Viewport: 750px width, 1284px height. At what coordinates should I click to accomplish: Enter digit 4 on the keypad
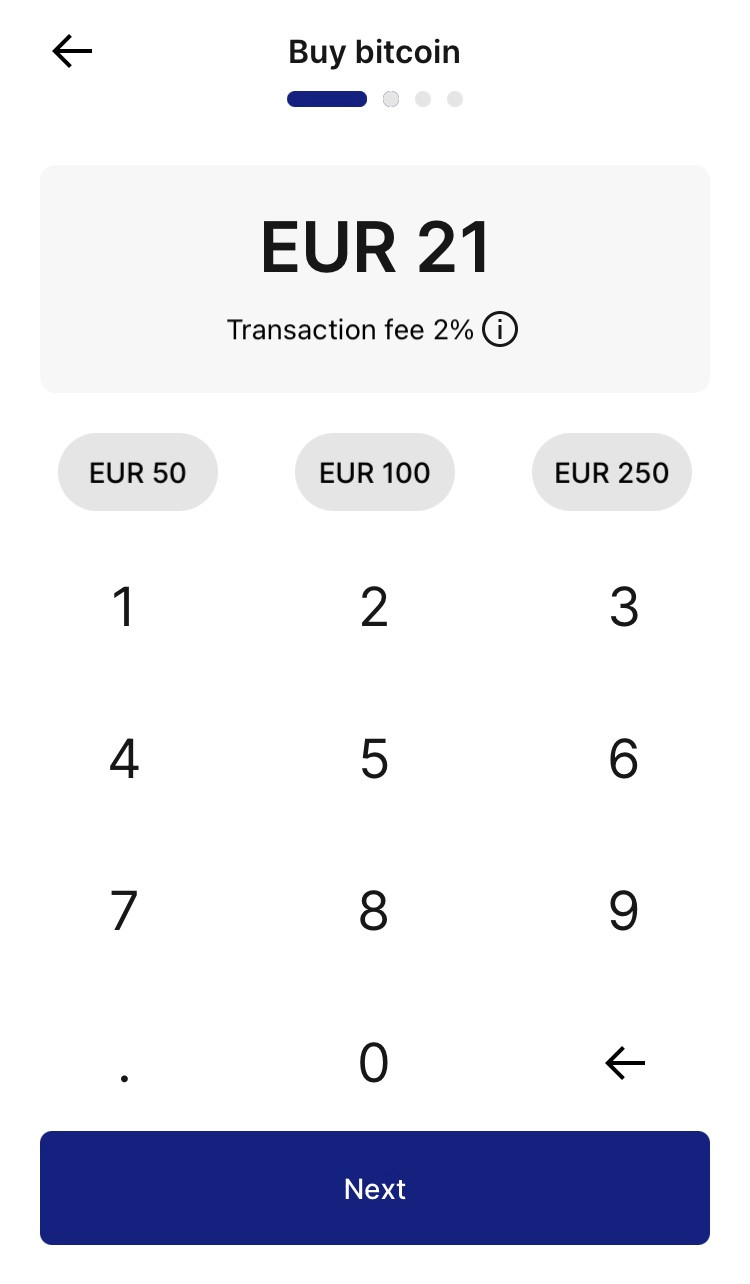(124, 759)
